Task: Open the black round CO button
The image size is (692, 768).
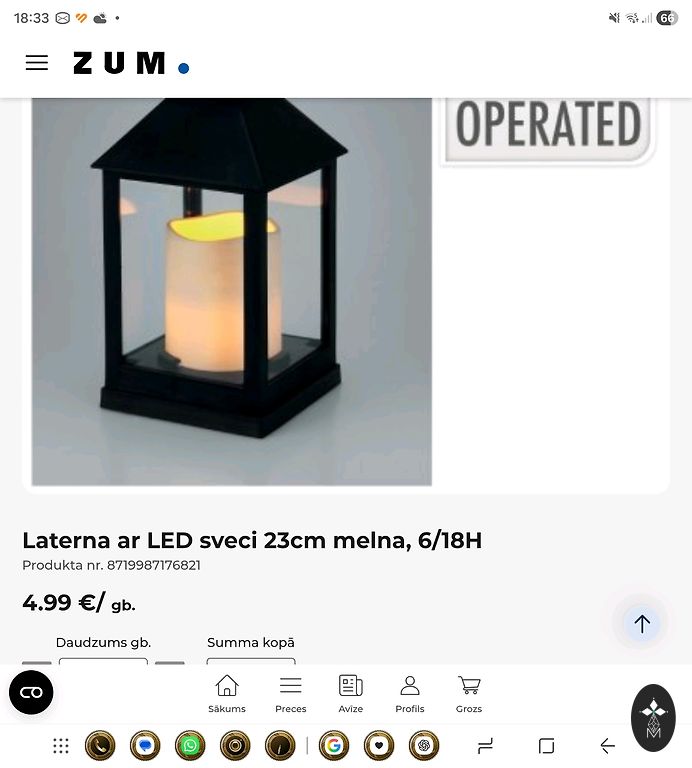Action: pos(31,692)
